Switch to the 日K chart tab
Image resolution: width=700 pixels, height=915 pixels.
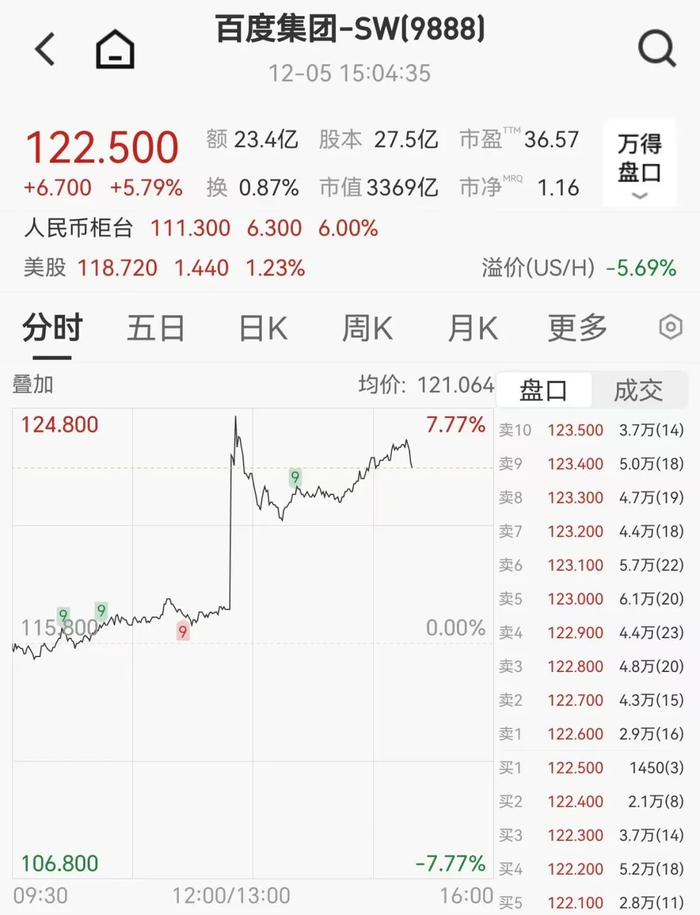(263, 328)
